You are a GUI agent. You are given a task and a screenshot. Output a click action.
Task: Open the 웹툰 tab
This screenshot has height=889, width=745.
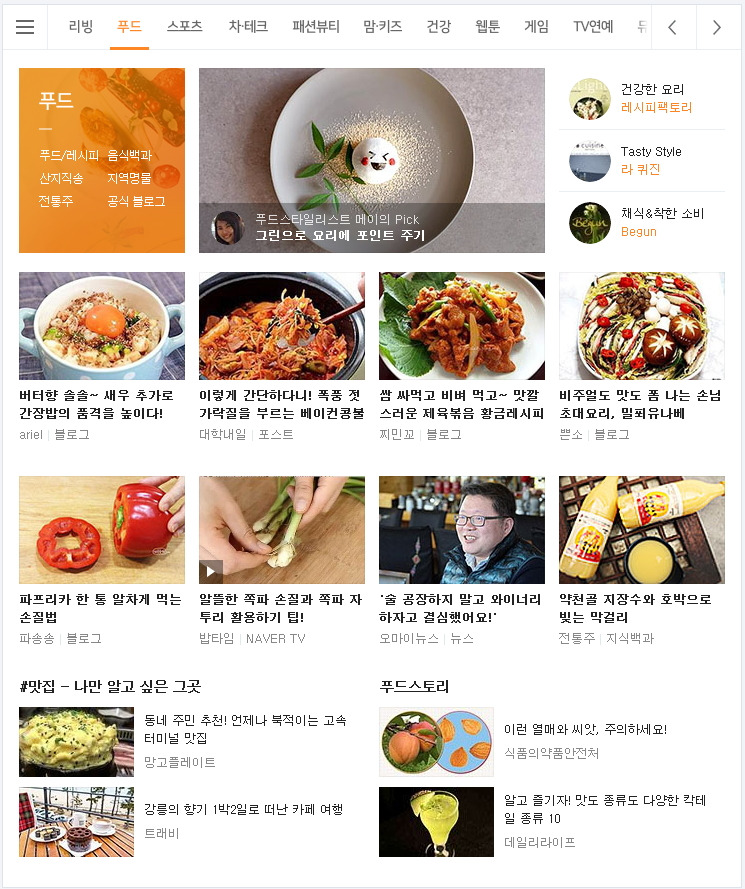pyautogui.click(x=487, y=27)
